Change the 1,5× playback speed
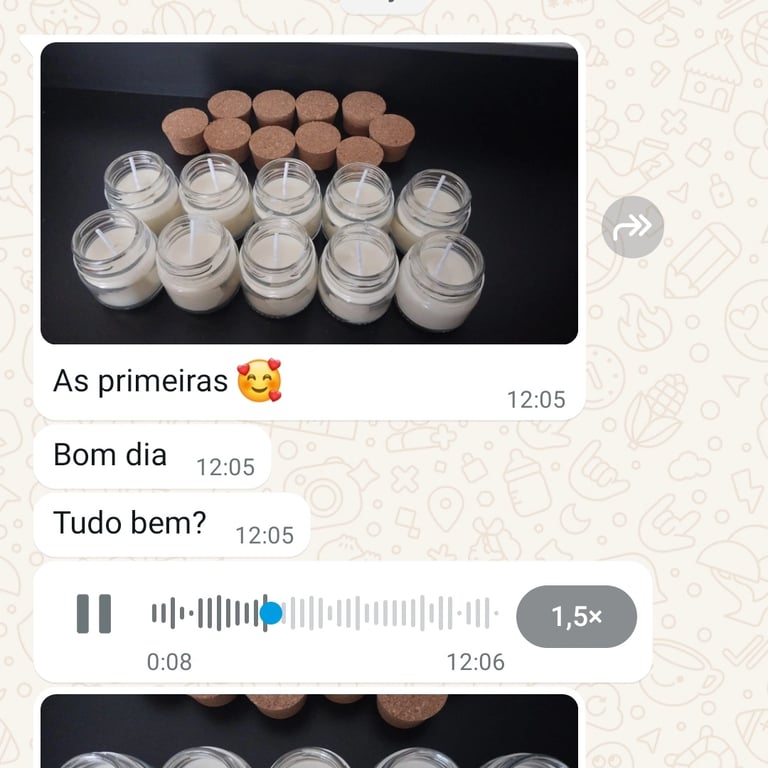768x768 pixels. (576, 616)
